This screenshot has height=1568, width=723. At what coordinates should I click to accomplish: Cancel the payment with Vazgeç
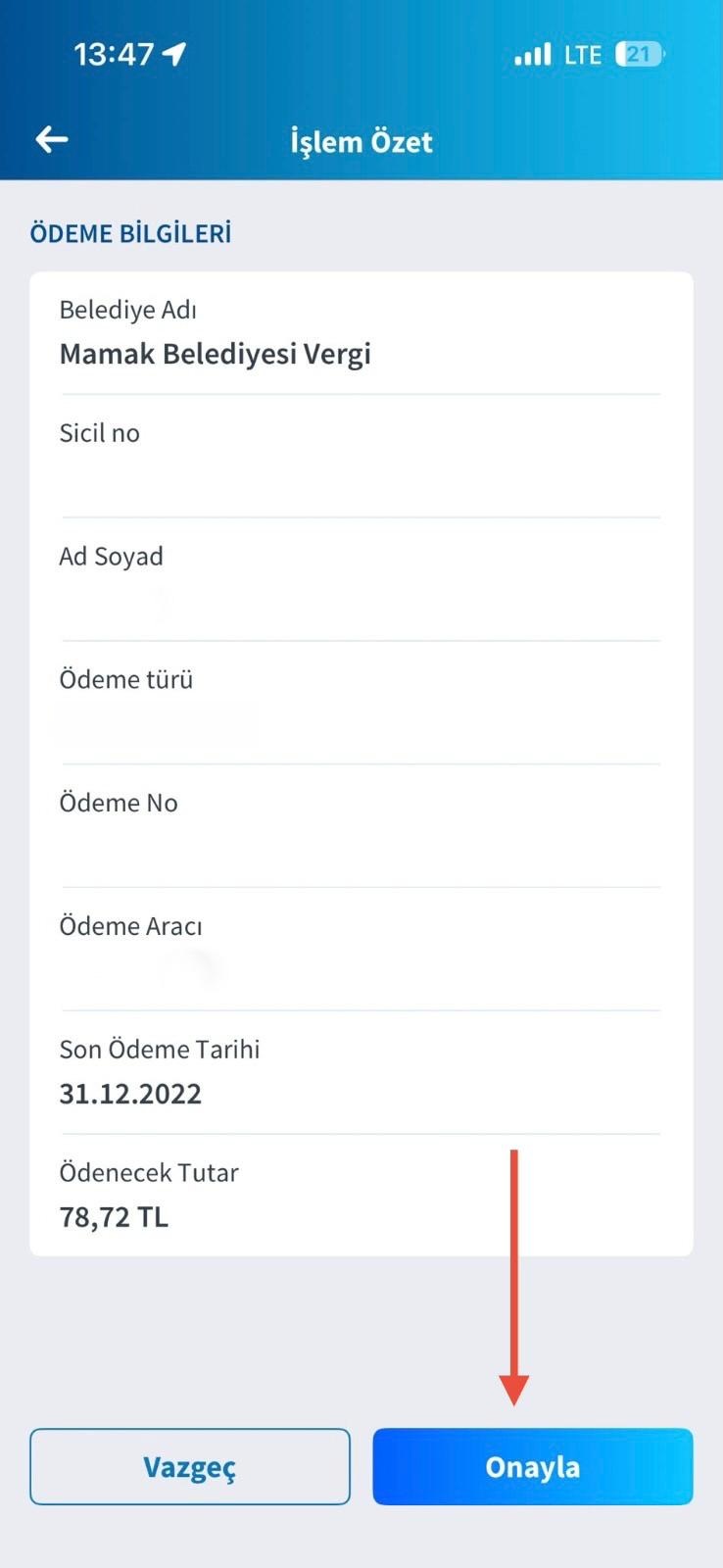[190, 1466]
